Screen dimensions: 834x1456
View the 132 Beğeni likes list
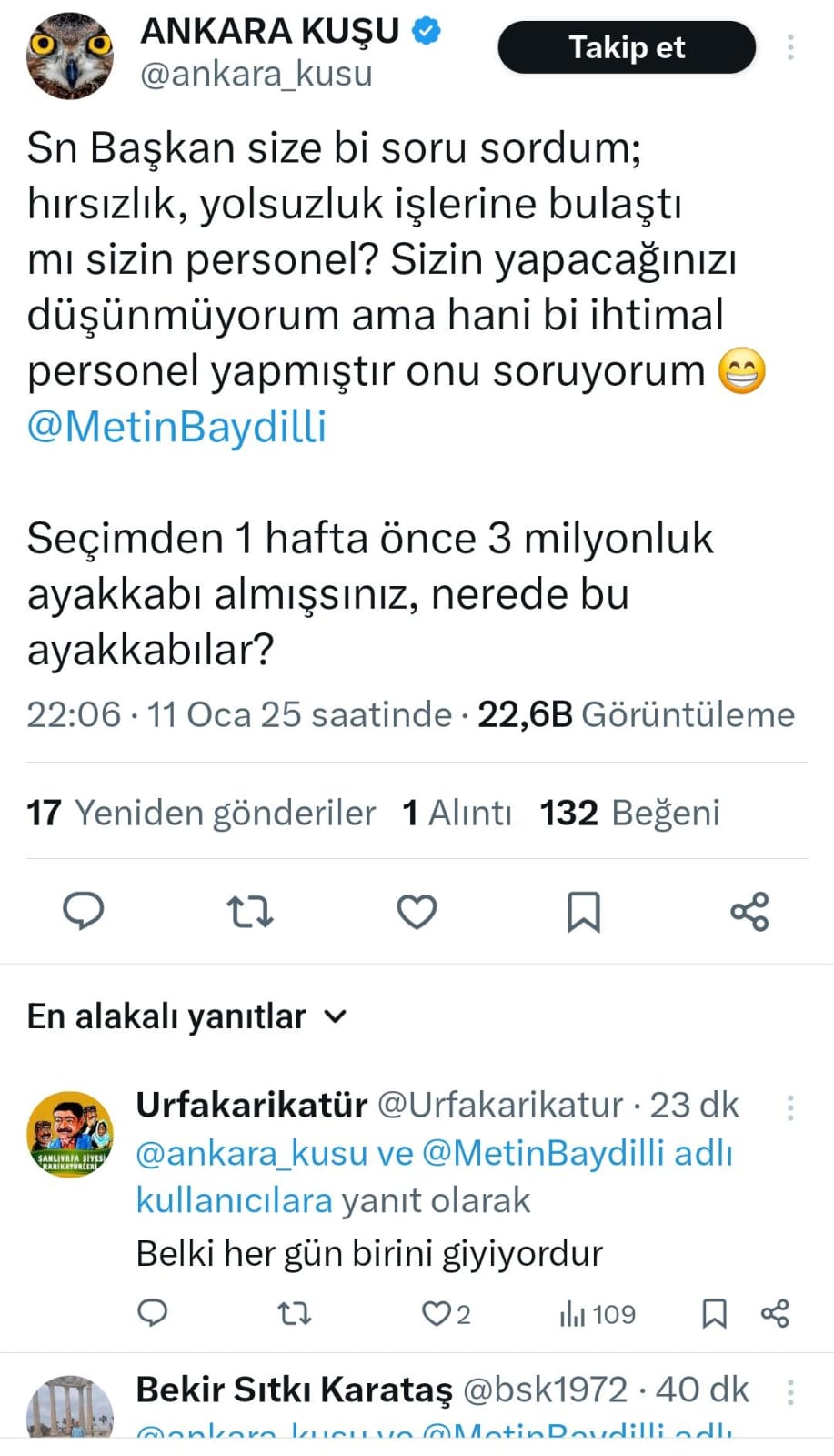(629, 813)
